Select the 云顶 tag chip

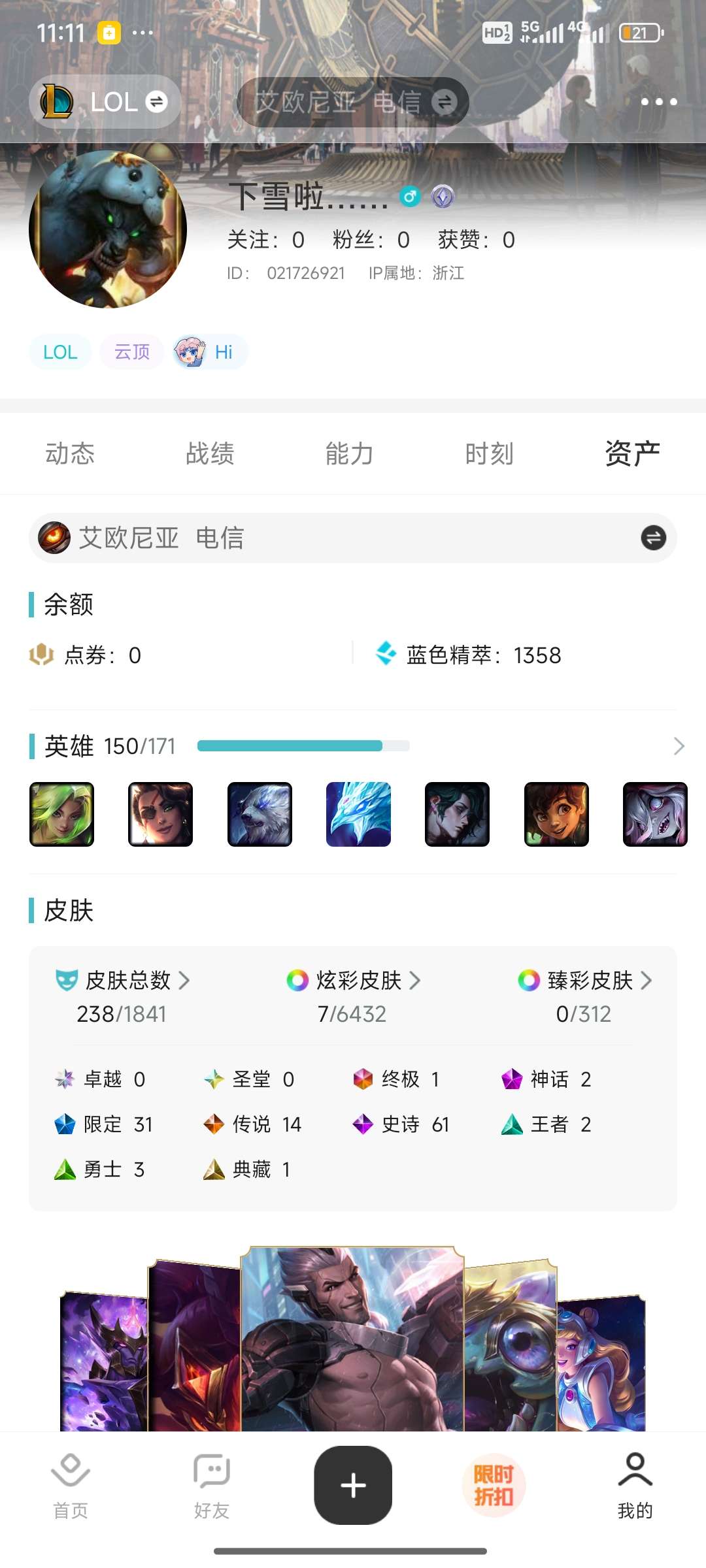pyautogui.click(x=131, y=352)
